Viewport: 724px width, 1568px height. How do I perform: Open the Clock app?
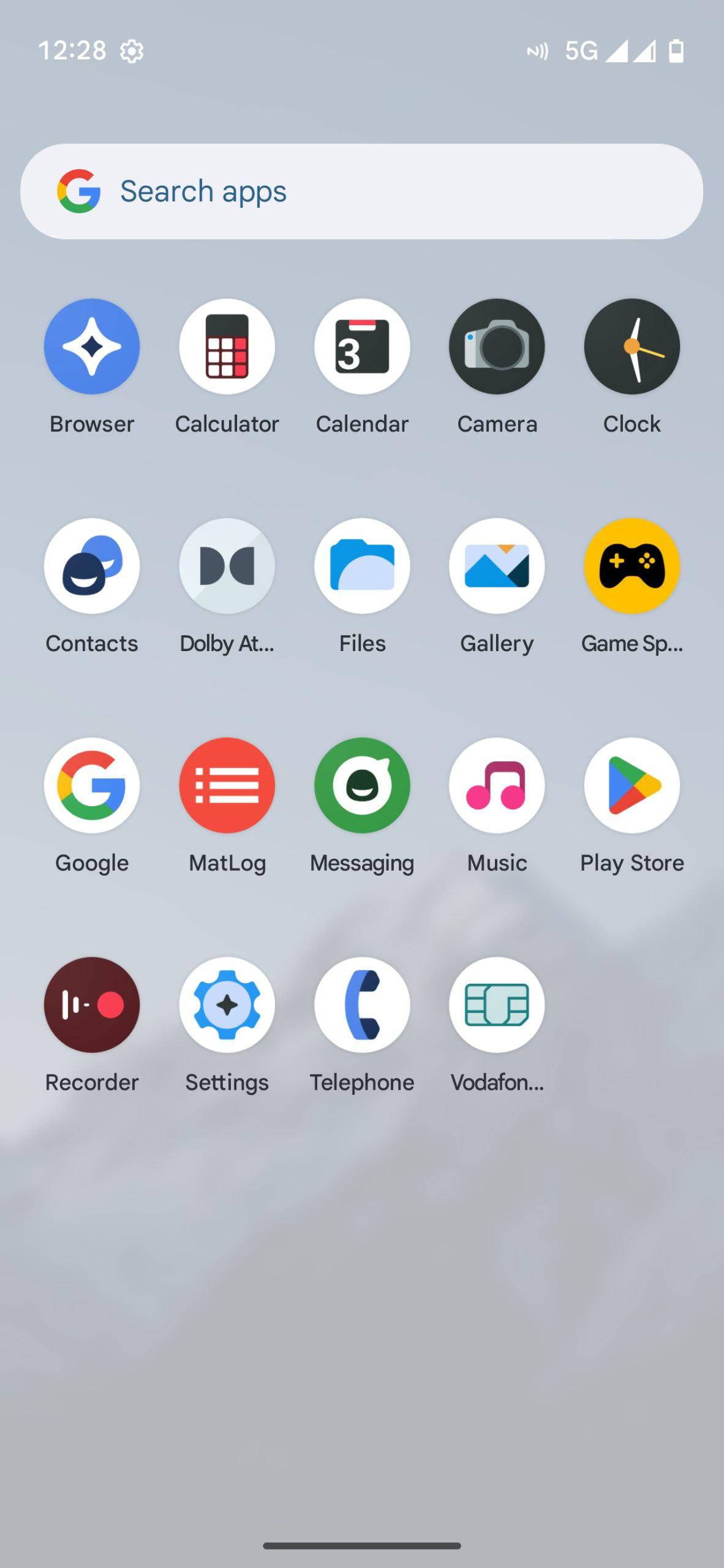click(x=632, y=347)
